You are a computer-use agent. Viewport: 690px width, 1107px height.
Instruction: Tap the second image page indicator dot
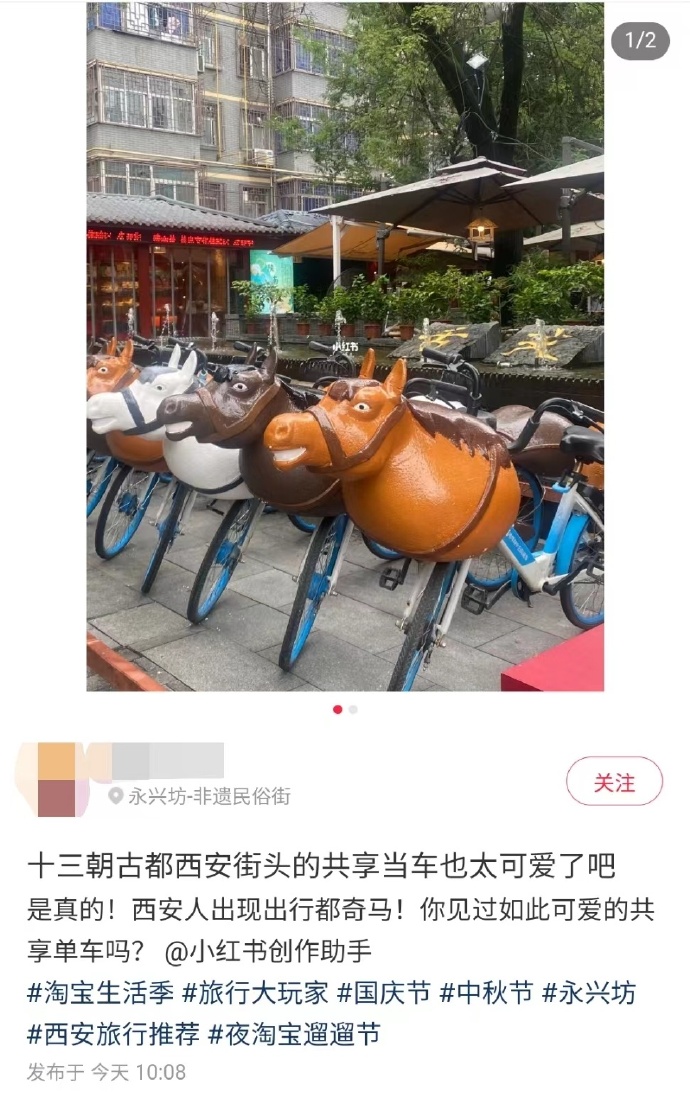pos(353,709)
